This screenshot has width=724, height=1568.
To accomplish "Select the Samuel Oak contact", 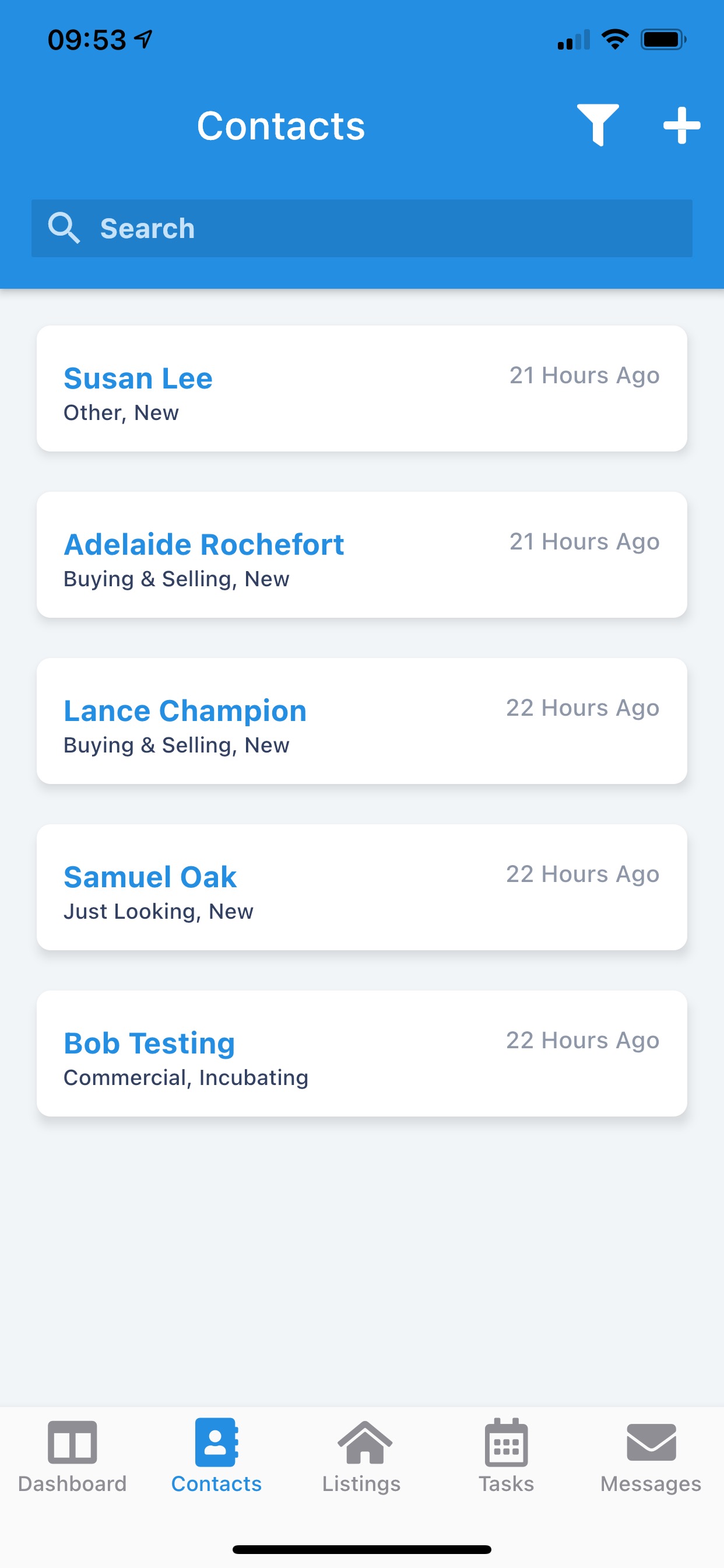I will tap(361, 887).
